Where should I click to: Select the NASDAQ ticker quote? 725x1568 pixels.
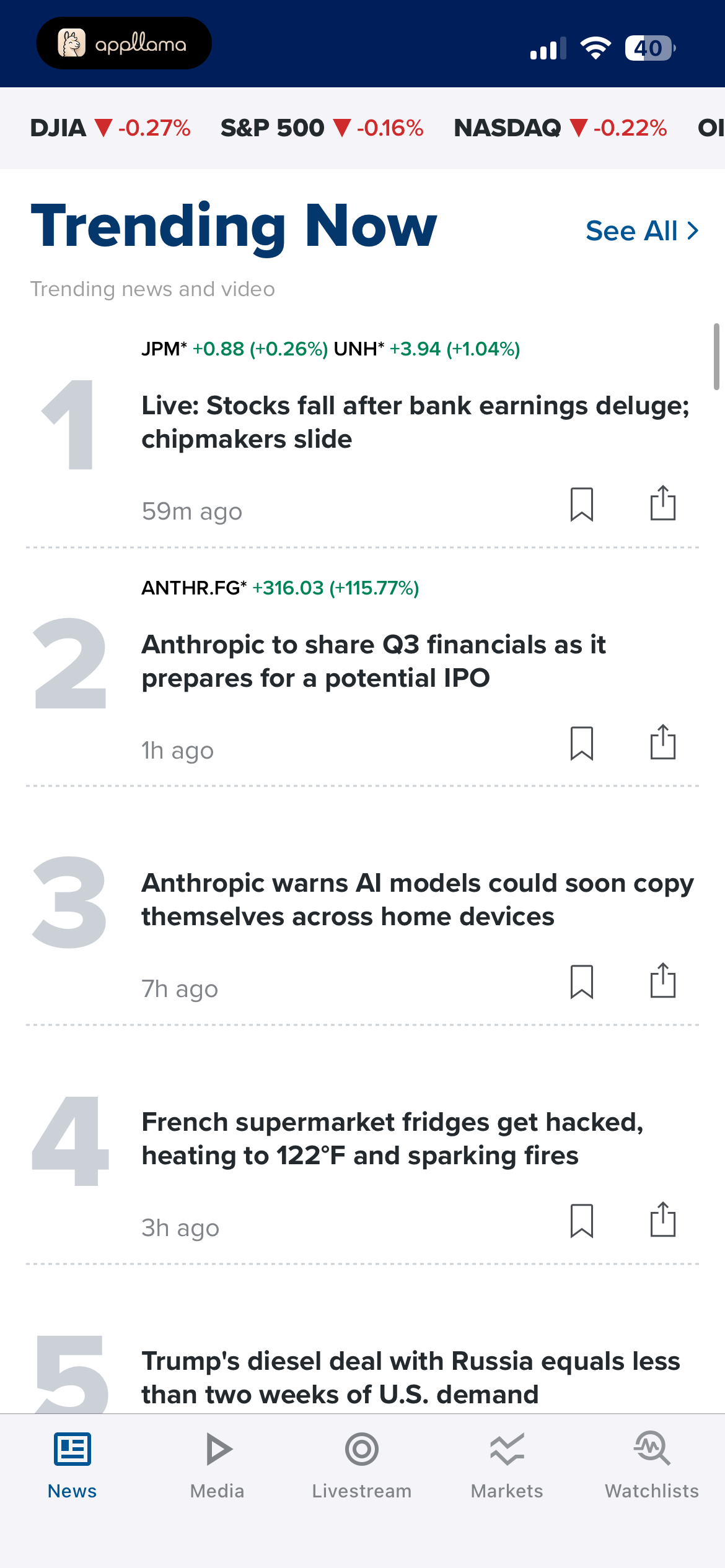click(x=561, y=128)
